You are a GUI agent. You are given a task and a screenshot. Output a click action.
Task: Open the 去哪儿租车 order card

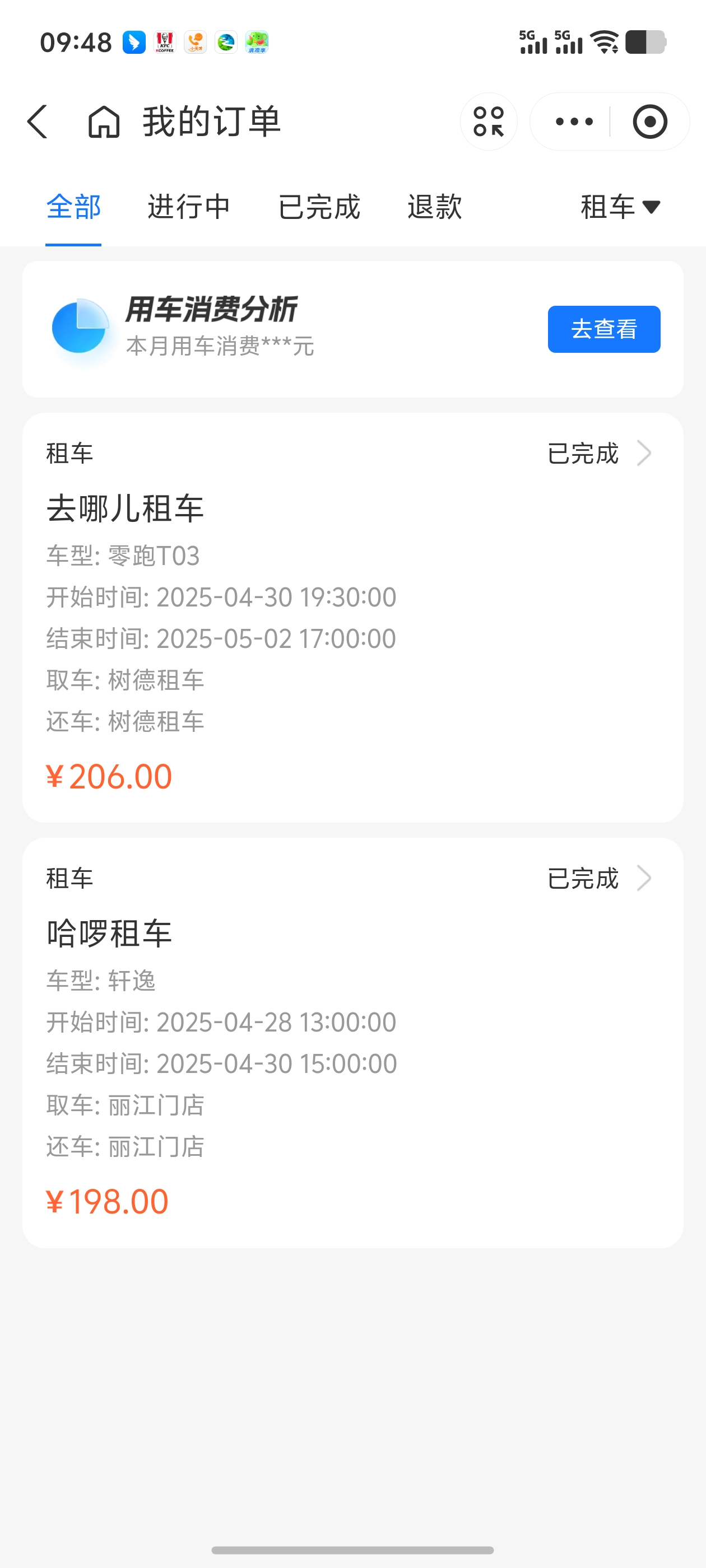pos(352,618)
